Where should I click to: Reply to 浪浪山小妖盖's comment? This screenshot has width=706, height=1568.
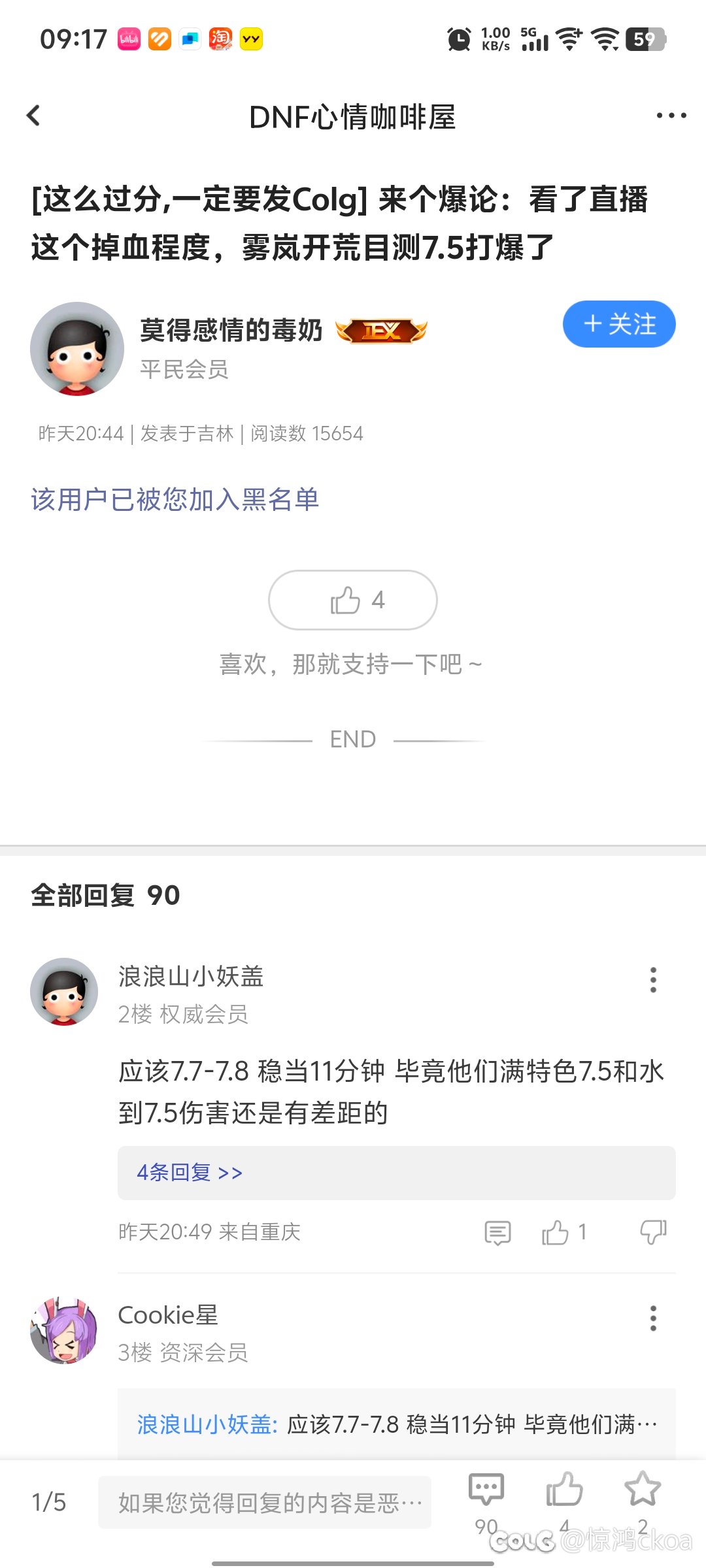[x=497, y=1233]
